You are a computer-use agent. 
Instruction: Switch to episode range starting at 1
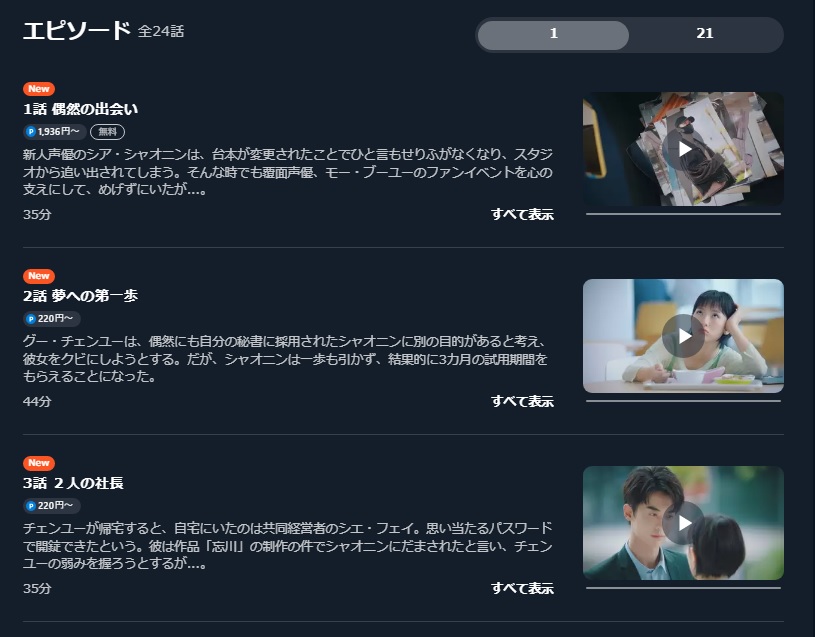[x=553, y=34]
